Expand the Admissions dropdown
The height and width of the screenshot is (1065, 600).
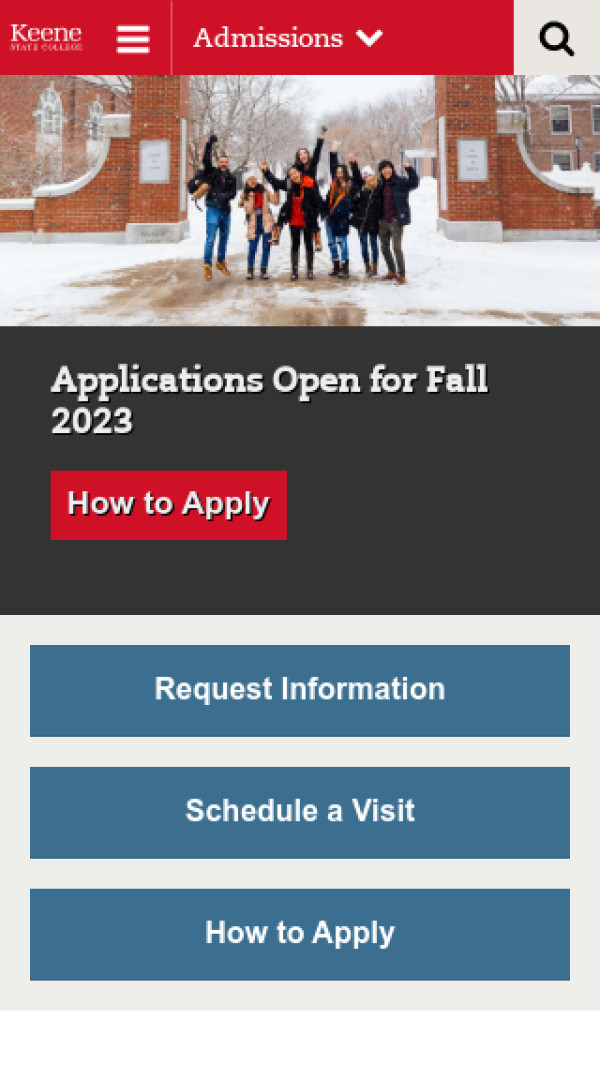coord(288,38)
